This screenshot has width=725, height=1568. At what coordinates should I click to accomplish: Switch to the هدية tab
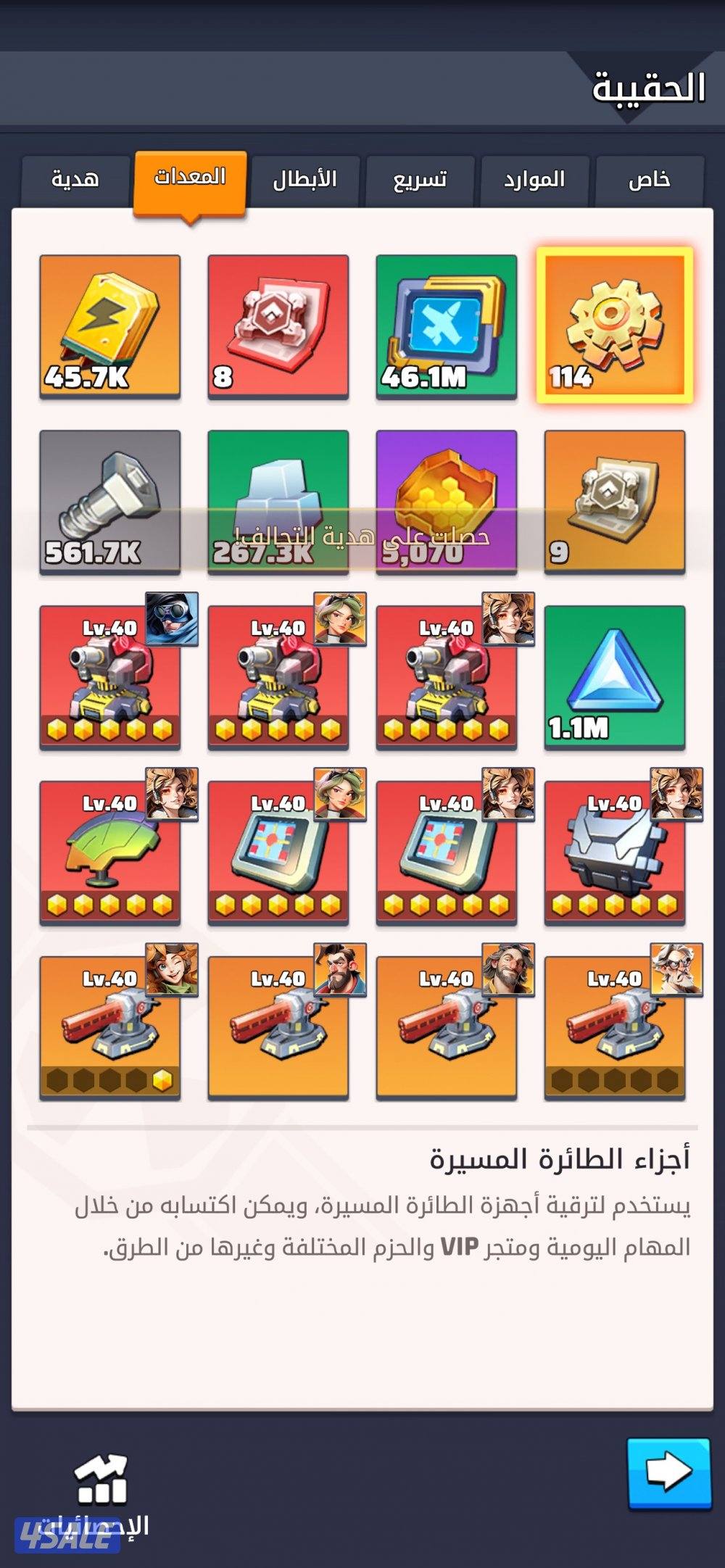coord(75,179)
